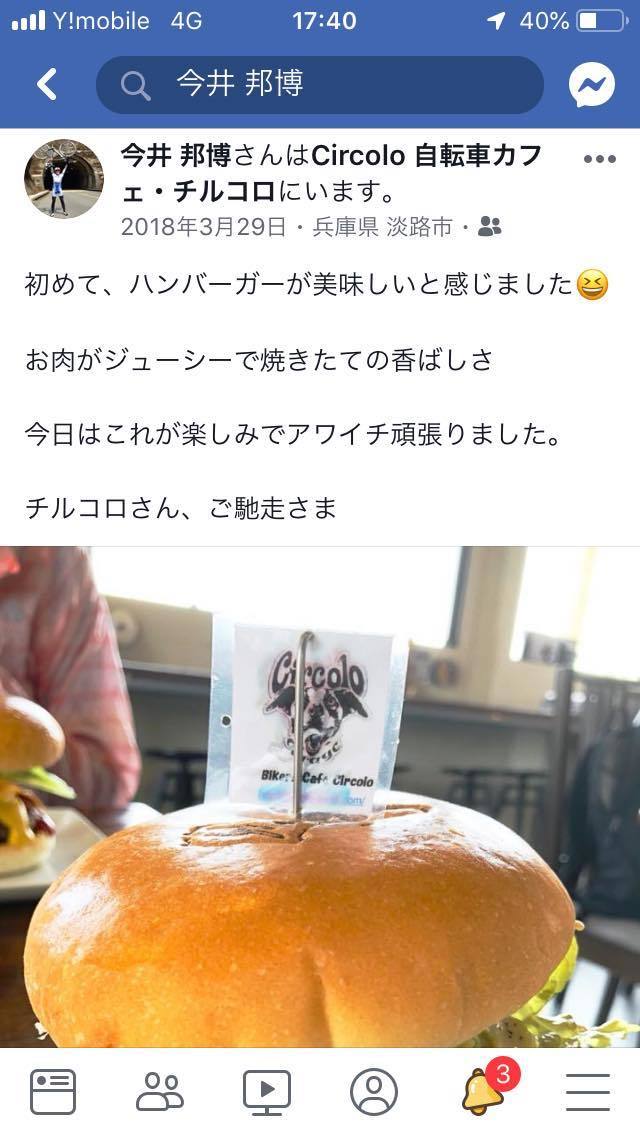Tap the search field showing 今井 邦博
This screenshot has height=1136, width=640.
320,85
